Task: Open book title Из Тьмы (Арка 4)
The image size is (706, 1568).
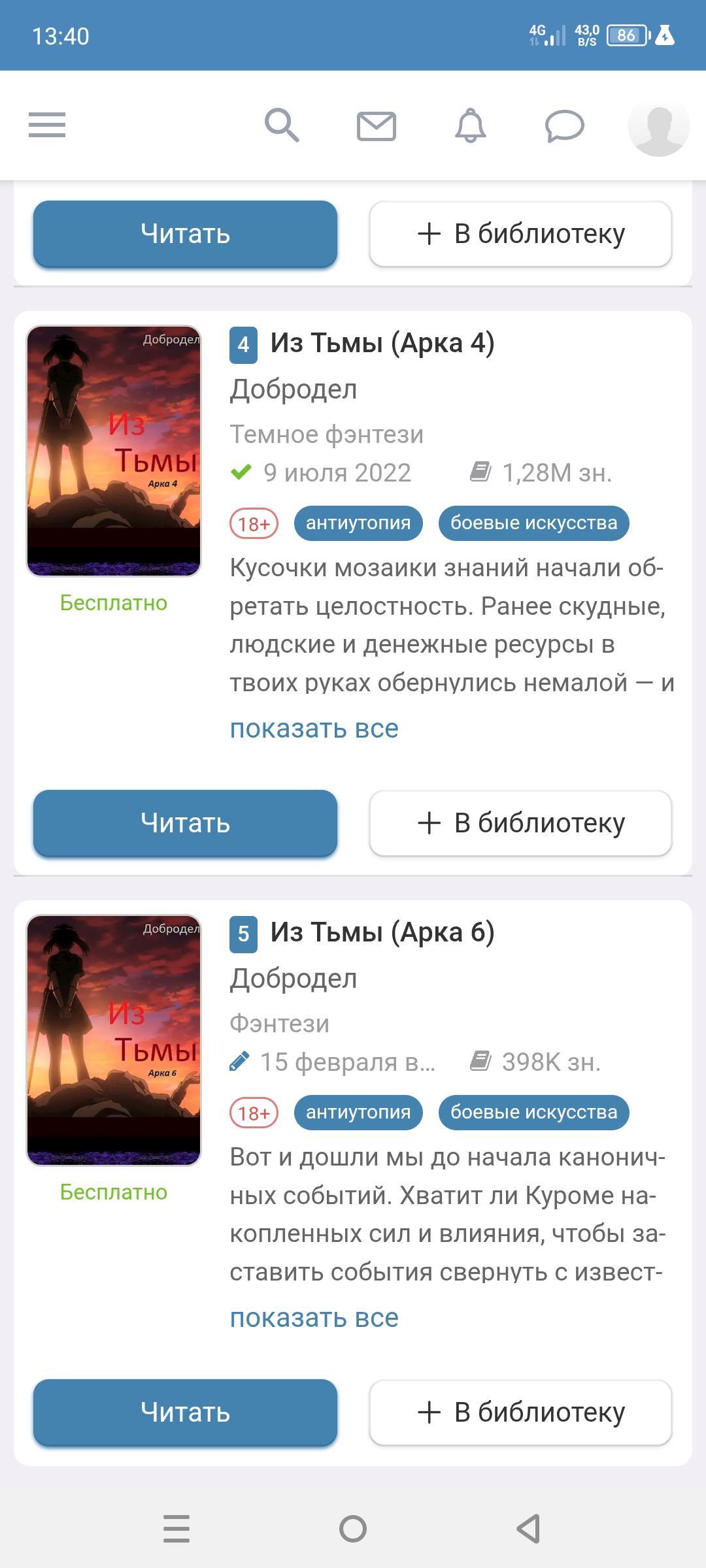Action: coord(382,343)
